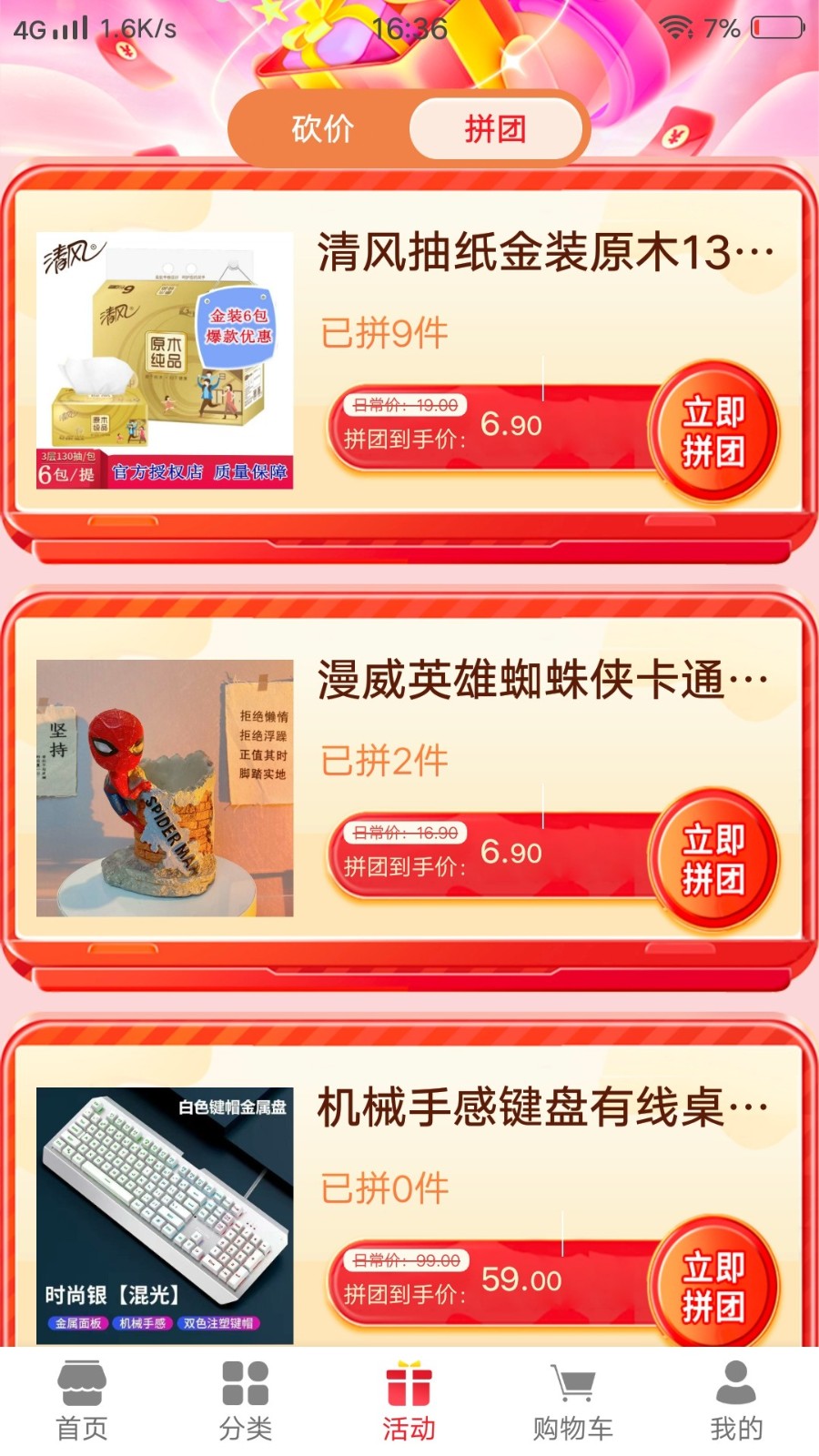Tap 立即拼团 for 机械手感键盘
819x1456 pixels.
pyautogui.click(x=713, y=1285)
